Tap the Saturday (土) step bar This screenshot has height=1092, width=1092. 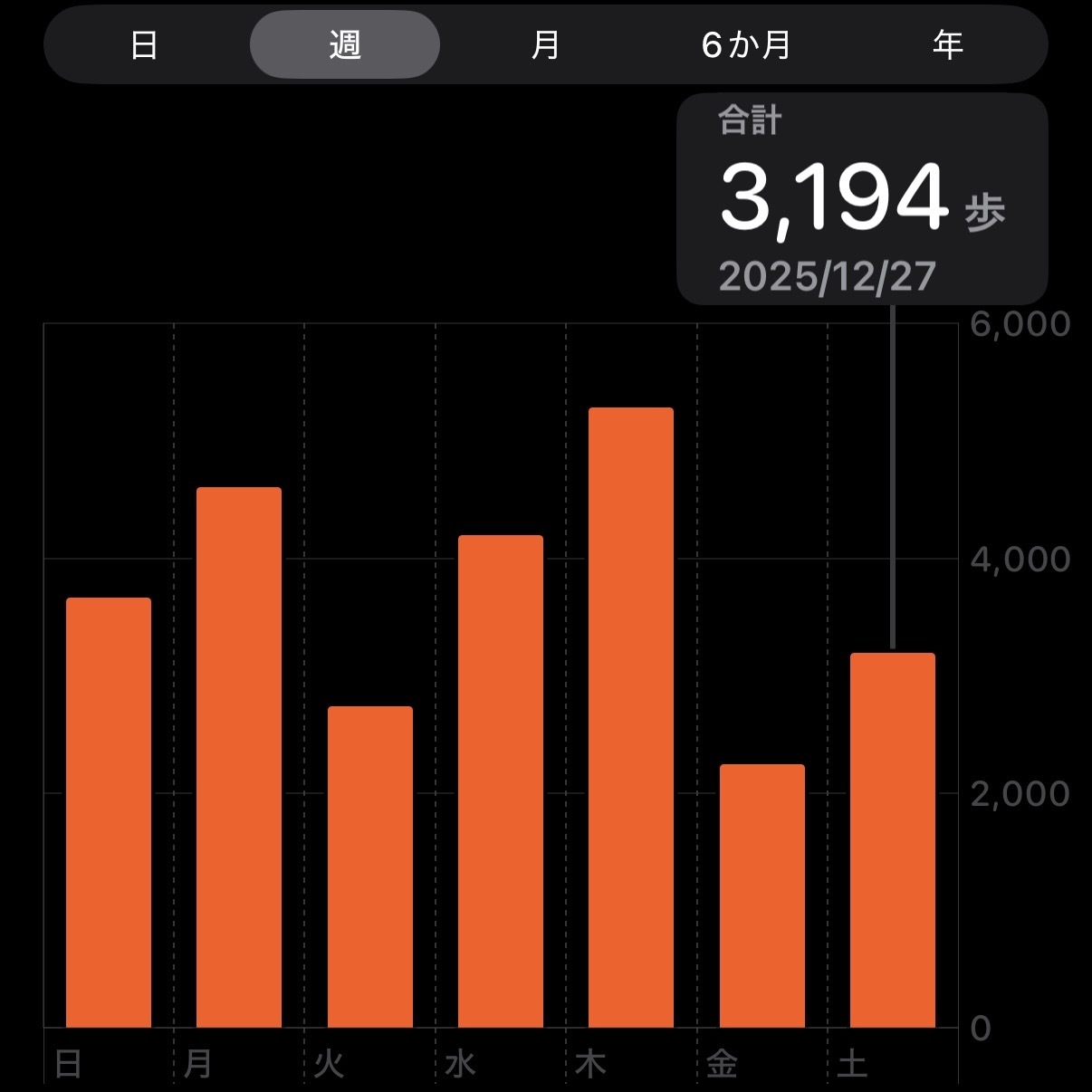click(x=893, y=840)
